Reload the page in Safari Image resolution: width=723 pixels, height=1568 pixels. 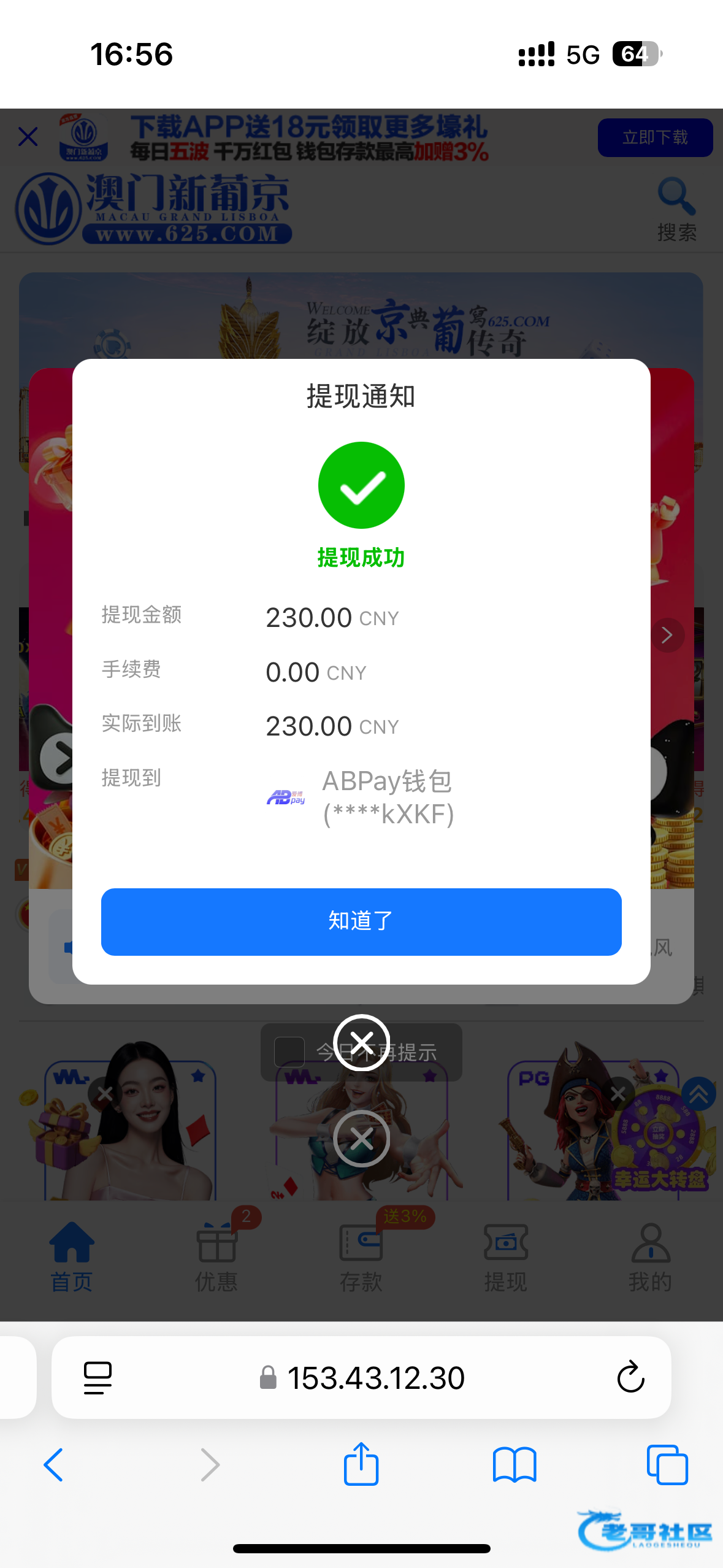tap(630, 1377)
